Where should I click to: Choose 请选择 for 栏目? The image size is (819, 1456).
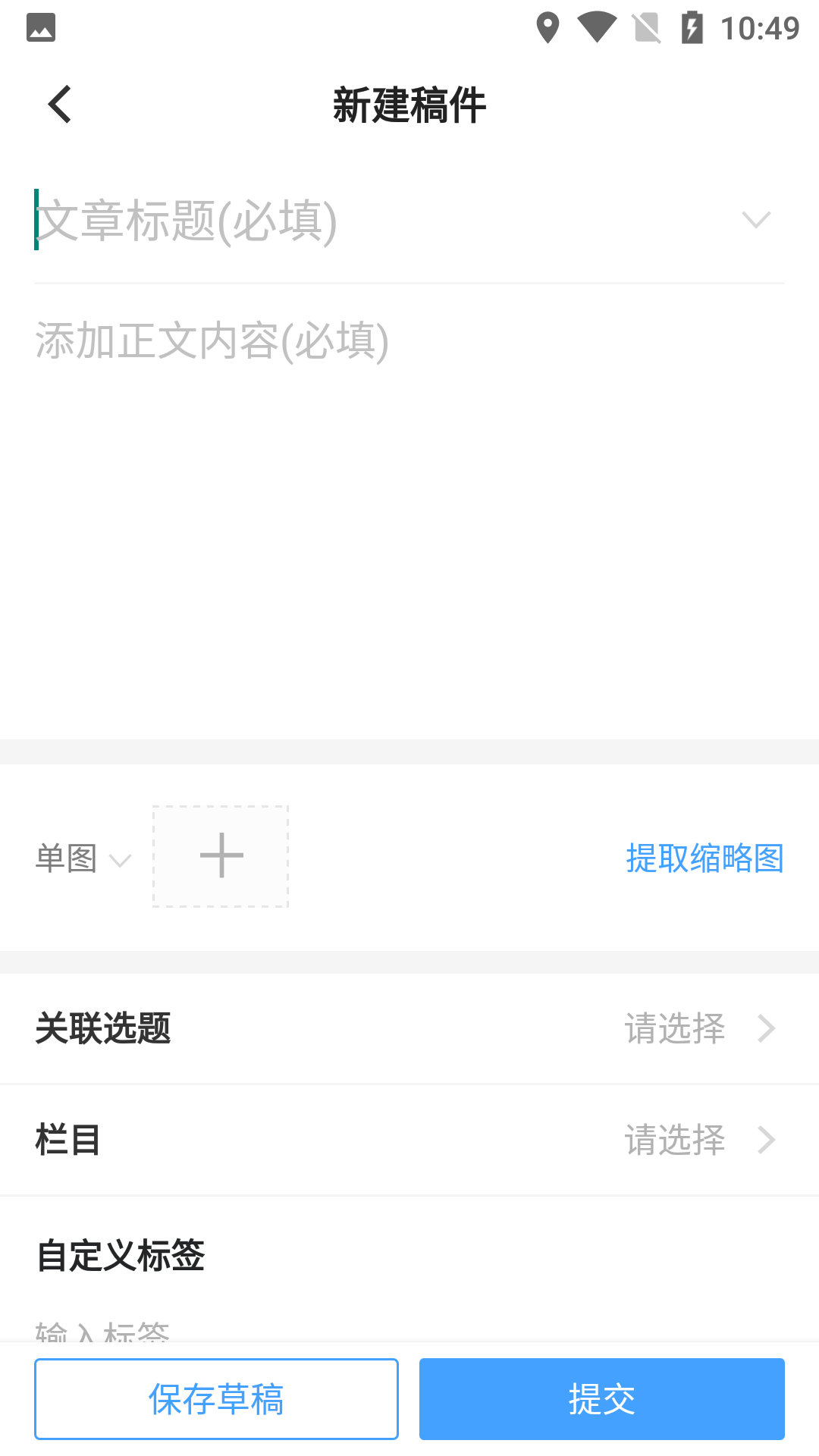click(x=676, y=1140)
